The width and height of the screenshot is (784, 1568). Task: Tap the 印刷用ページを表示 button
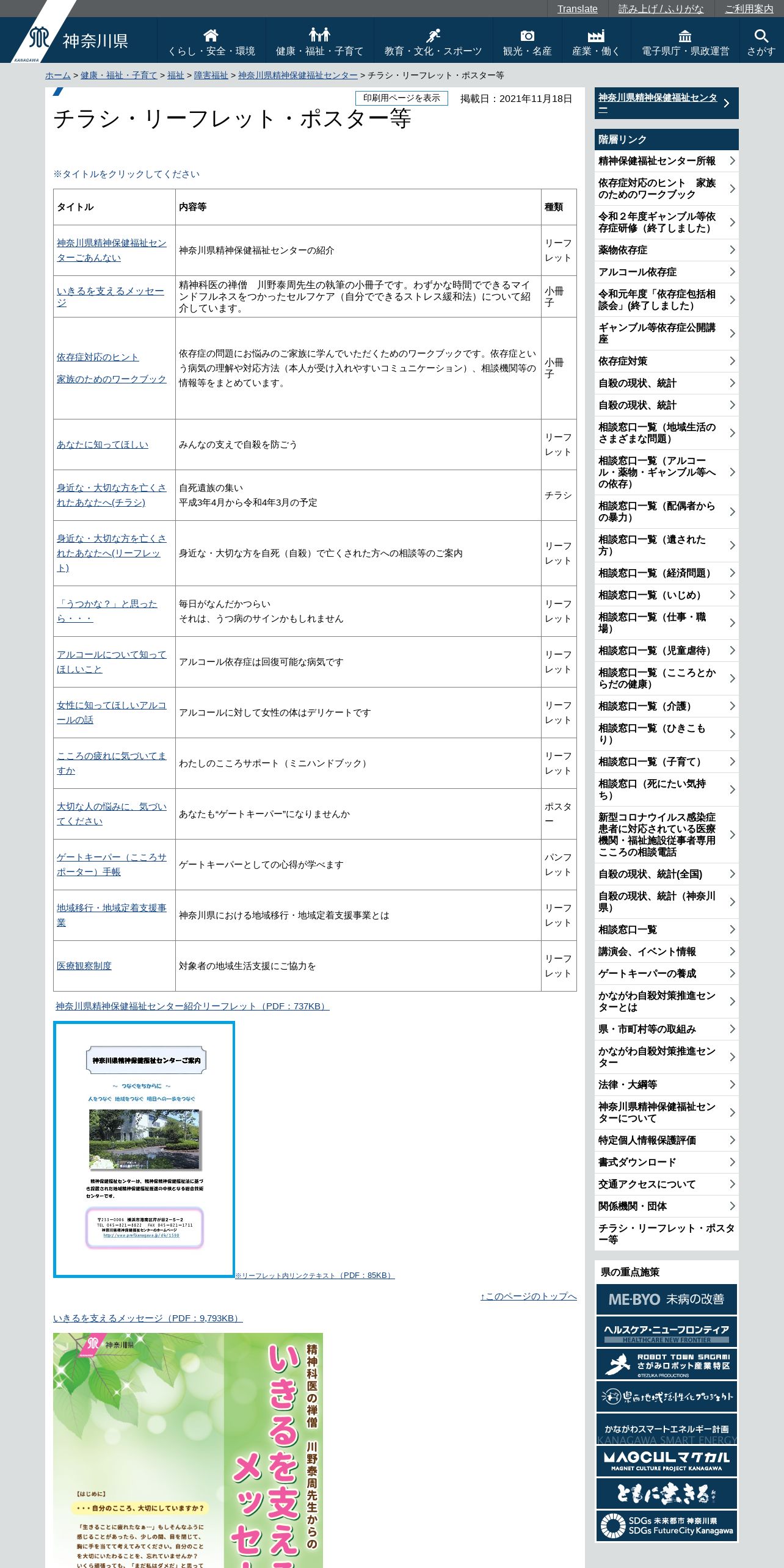coord(402,98)
